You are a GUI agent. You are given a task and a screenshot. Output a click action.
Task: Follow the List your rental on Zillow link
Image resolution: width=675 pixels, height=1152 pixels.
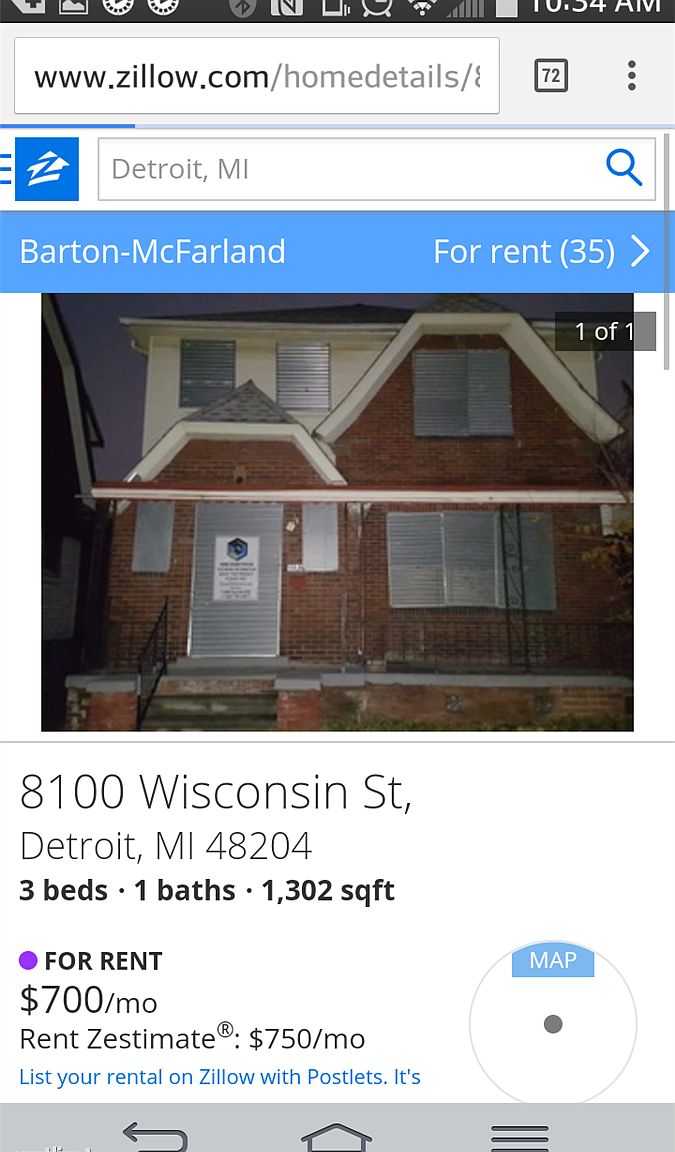(x=220, y=1077)
